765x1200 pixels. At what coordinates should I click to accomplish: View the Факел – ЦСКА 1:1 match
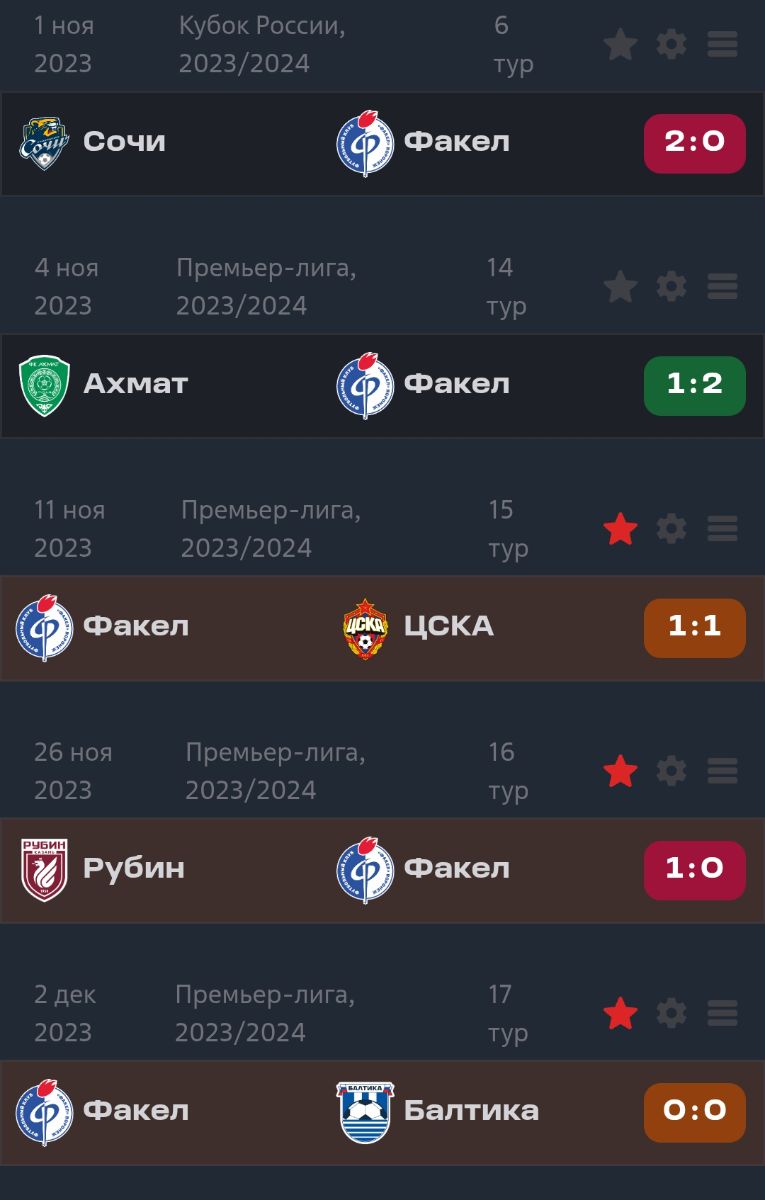(382, 627)
